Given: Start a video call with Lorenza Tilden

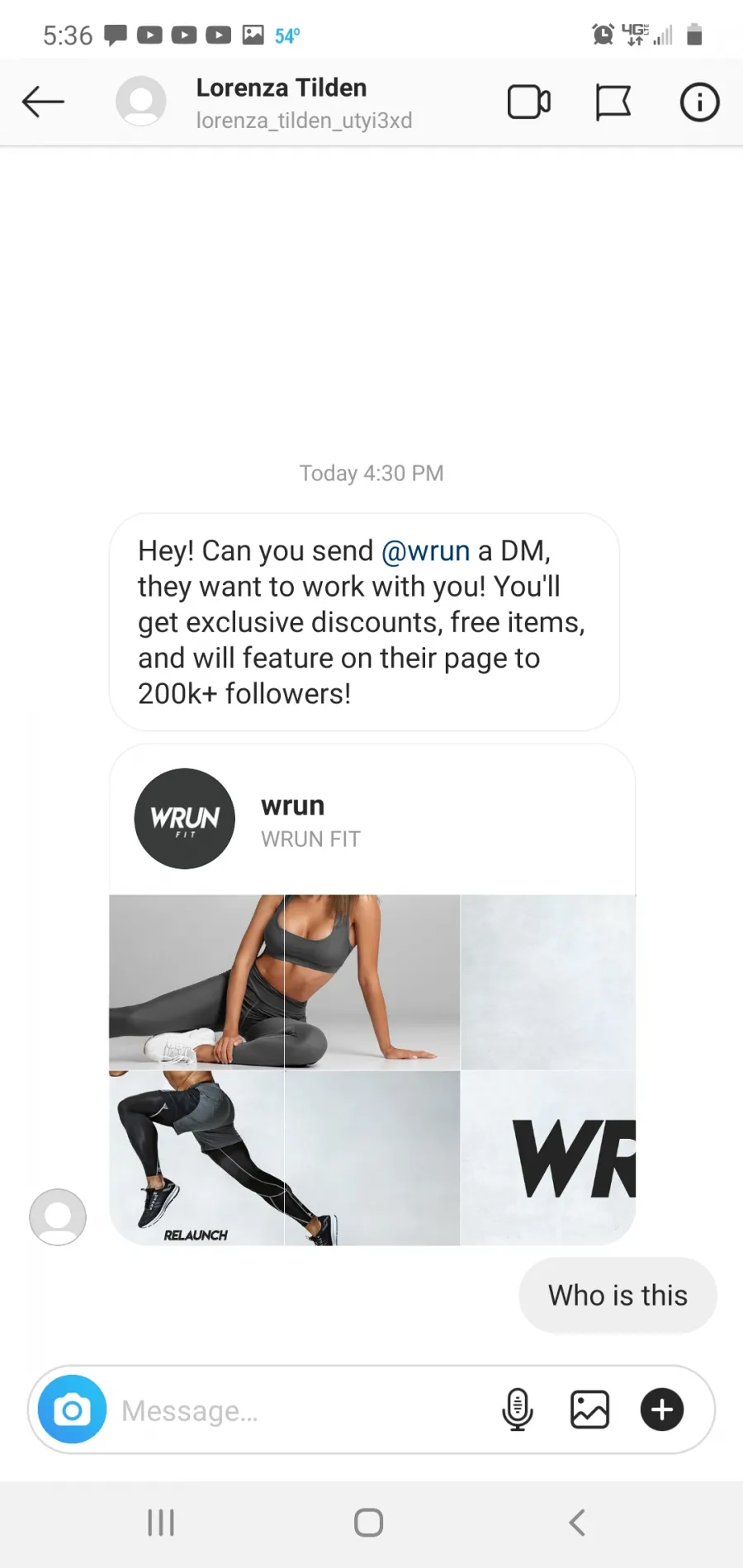Looking at the screenshot, I should coord(529,102).
